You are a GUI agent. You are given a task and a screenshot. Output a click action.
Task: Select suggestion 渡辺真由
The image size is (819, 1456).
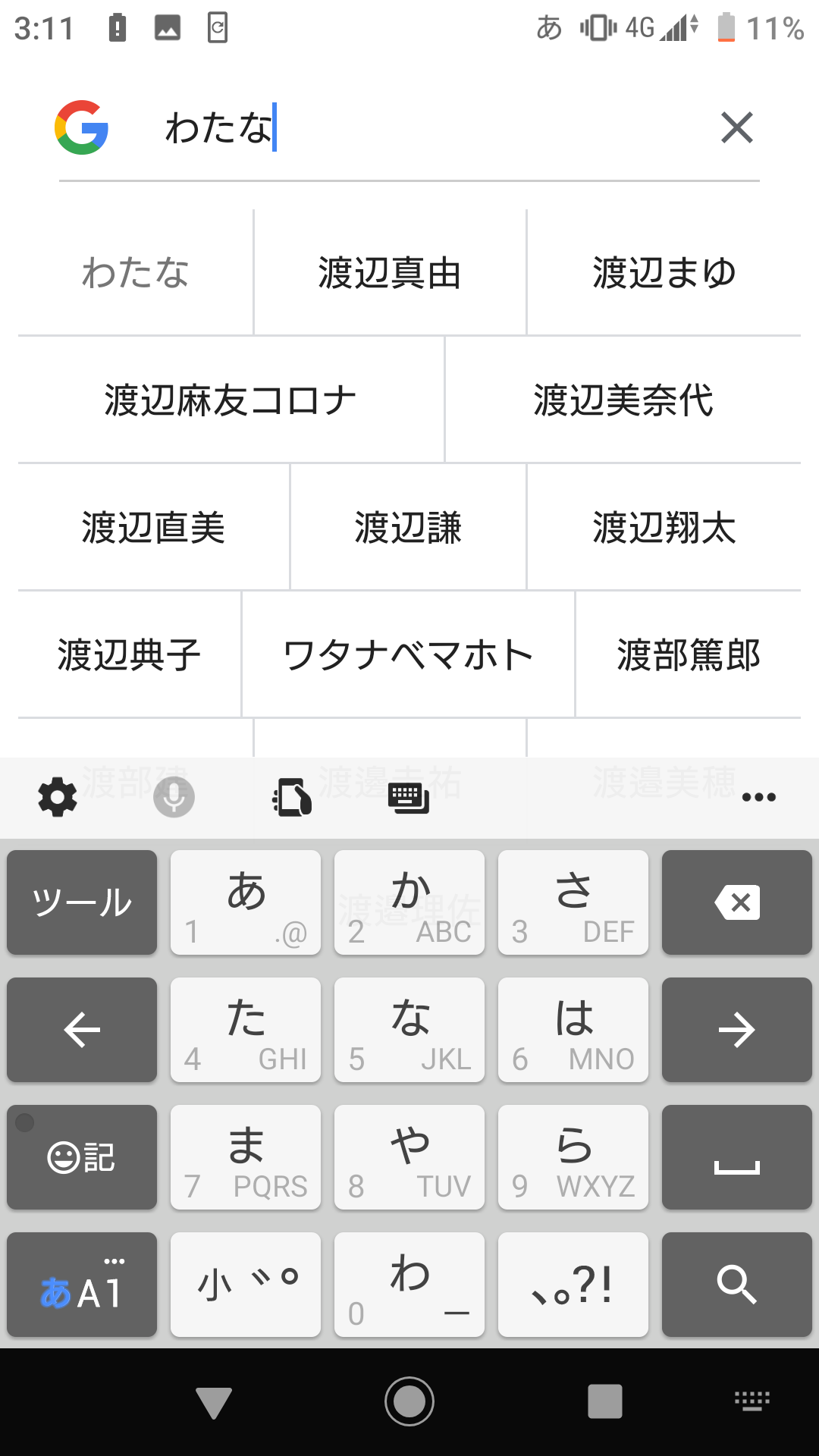(x=390, y=273)
